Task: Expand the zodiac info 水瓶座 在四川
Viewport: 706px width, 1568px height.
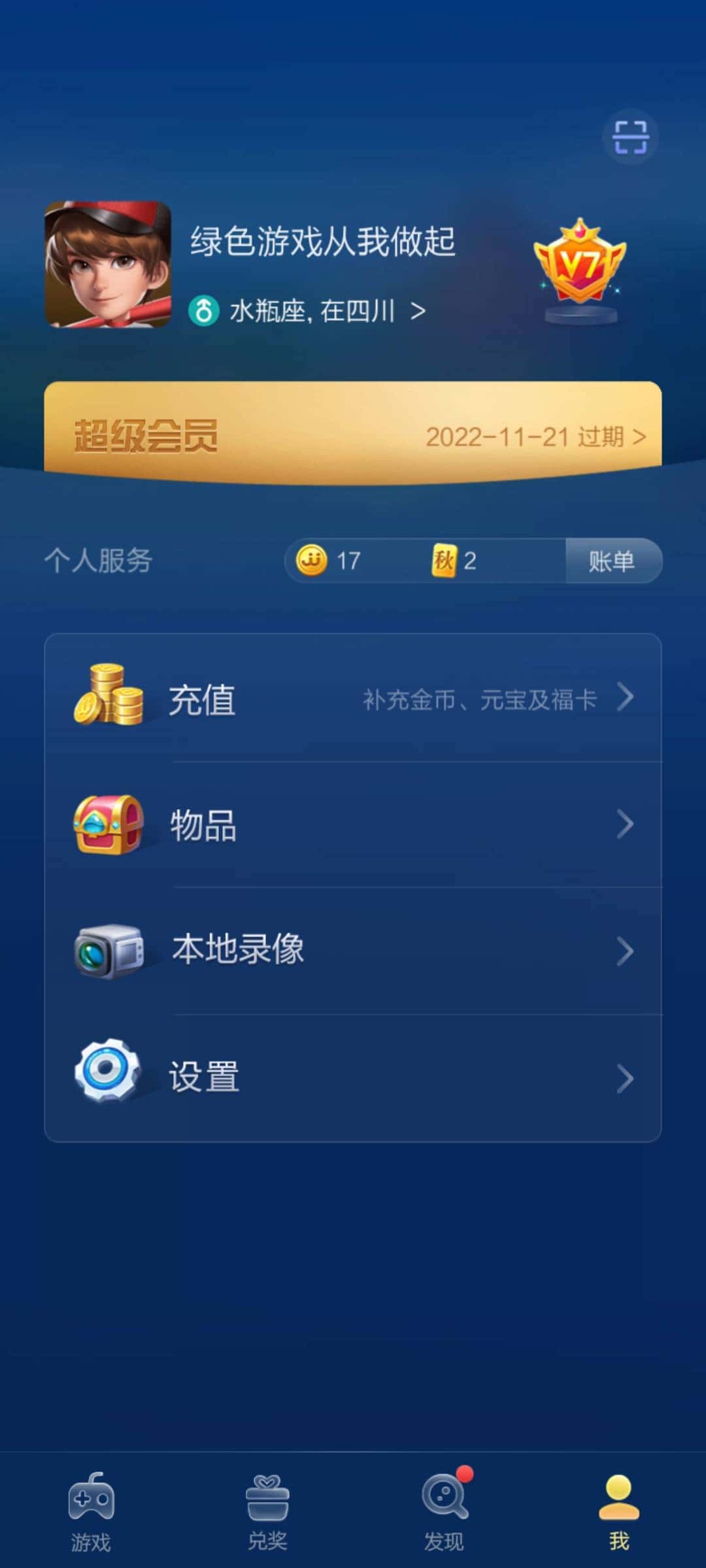Action: pos(307,312)
